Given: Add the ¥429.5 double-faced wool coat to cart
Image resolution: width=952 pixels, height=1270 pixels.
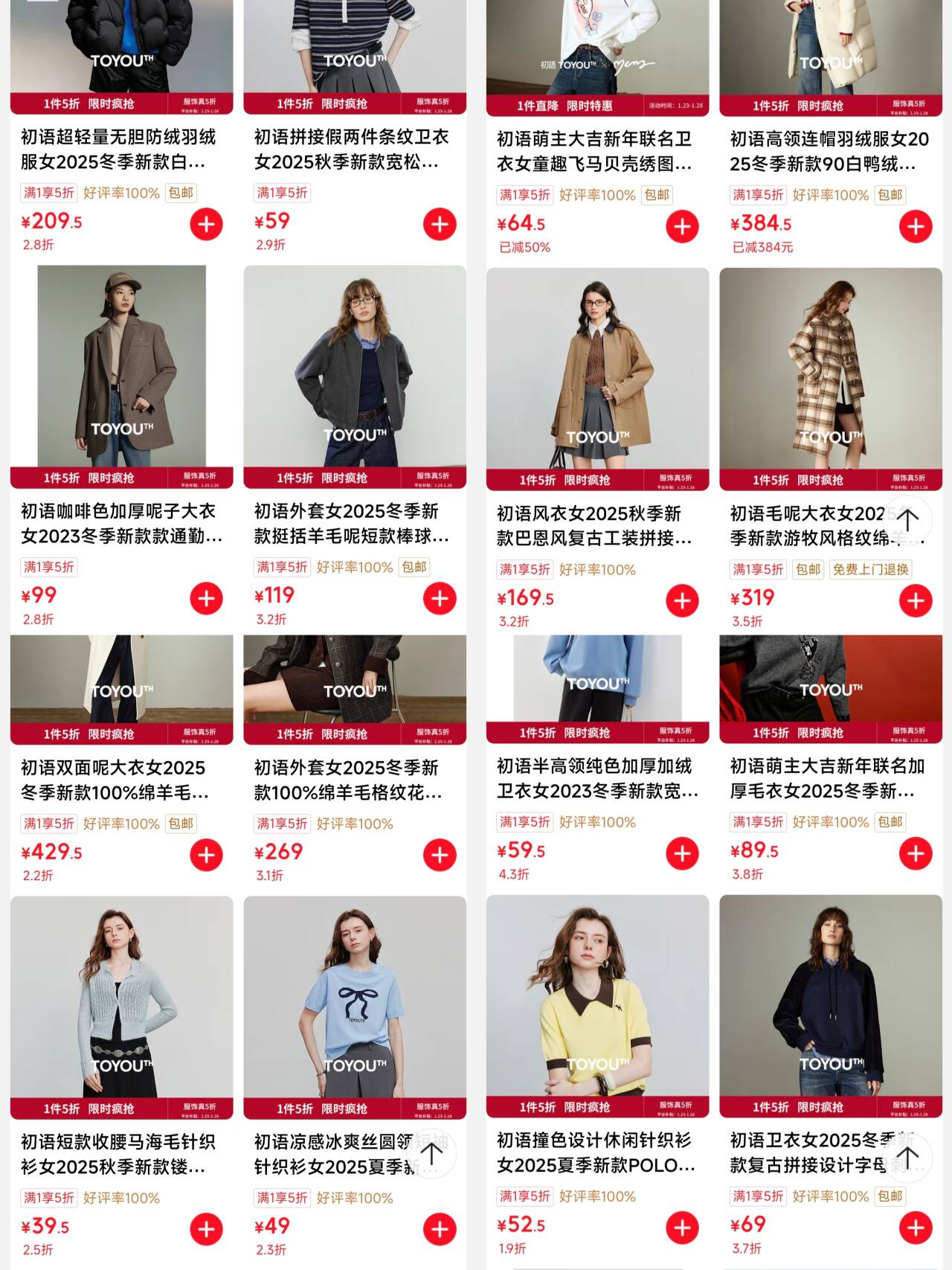Looking at the screenshot, I should (206, 855).
